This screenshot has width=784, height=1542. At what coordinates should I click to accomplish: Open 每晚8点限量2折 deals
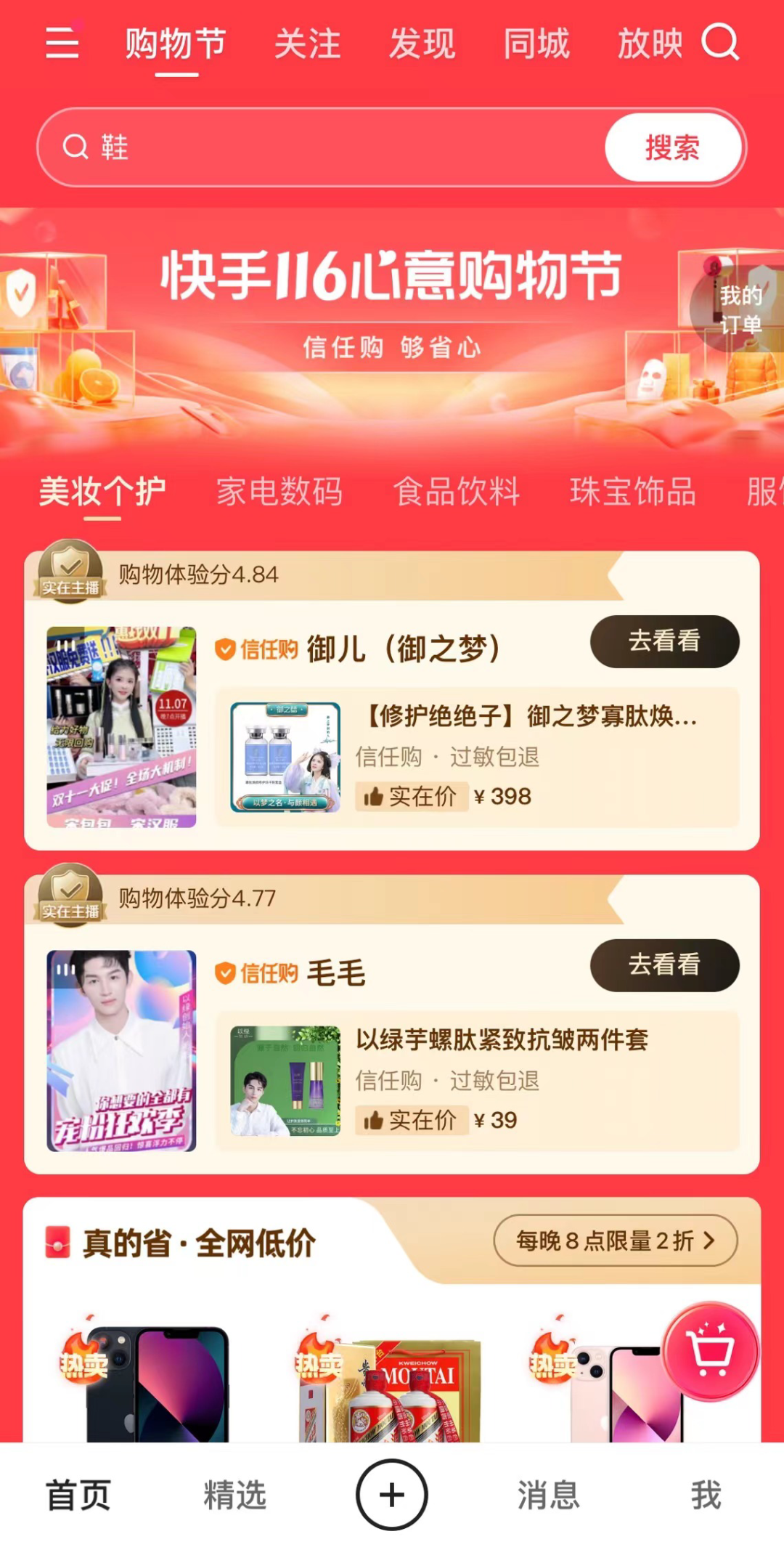coord(615,1241)
